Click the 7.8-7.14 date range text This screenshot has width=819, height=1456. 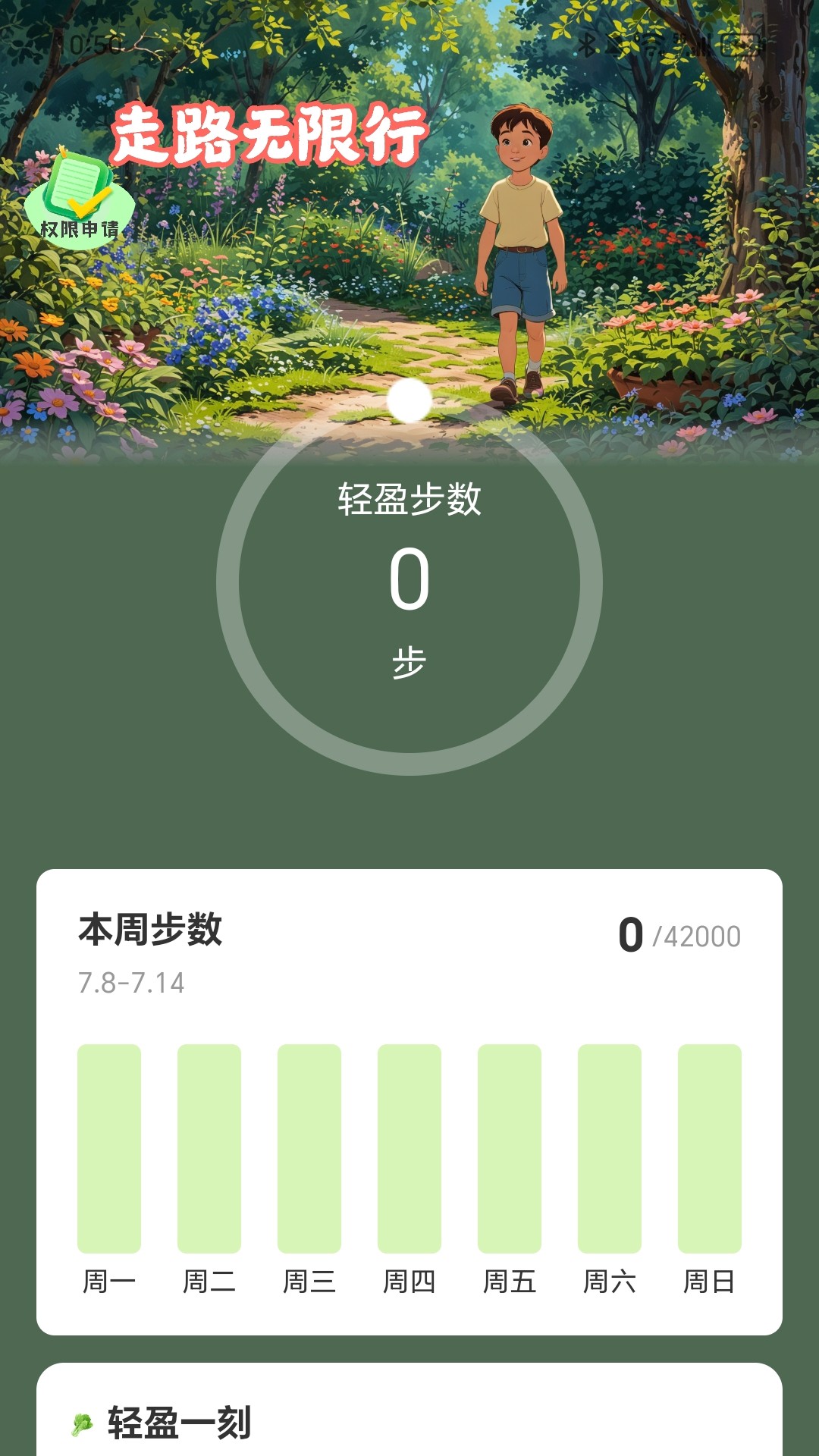(130, 985)
